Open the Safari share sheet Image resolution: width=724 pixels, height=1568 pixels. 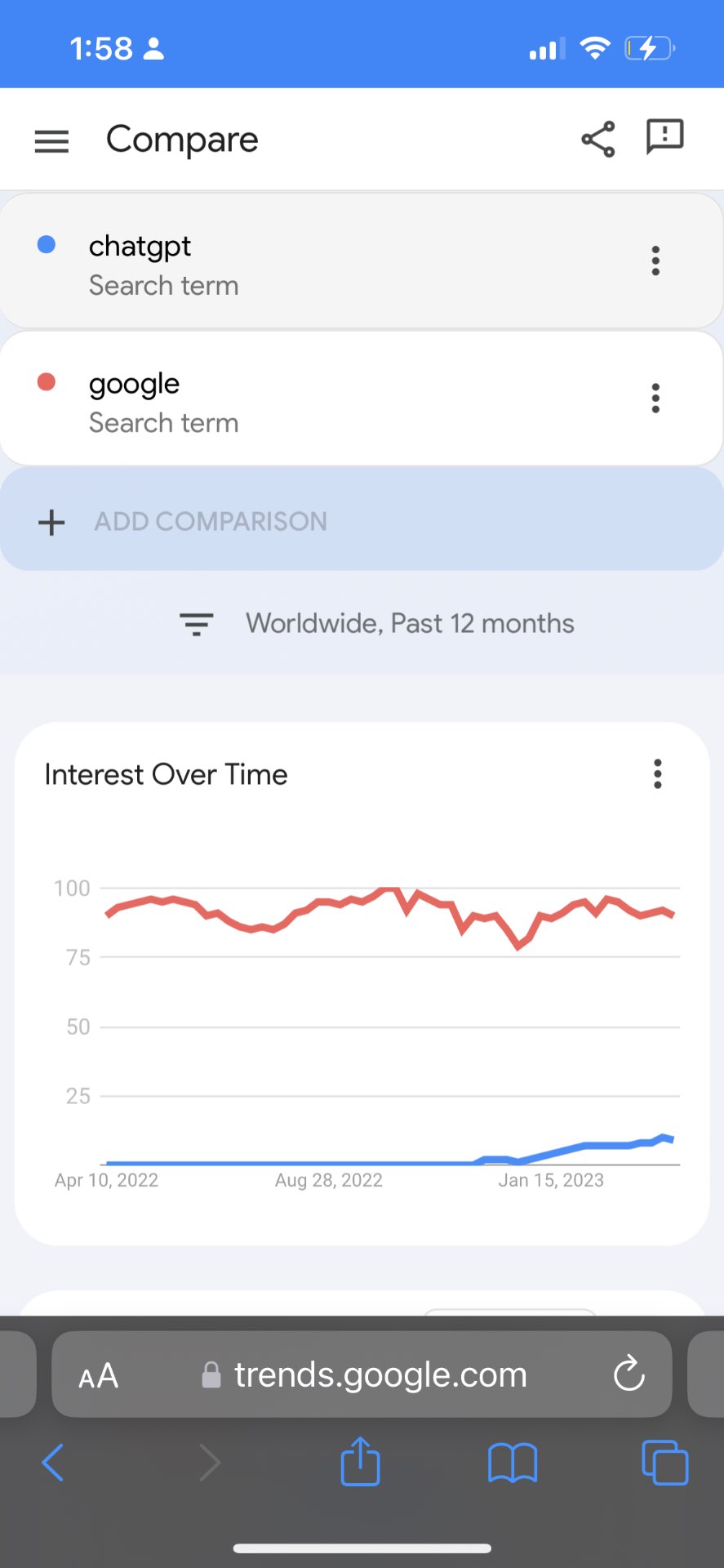point(360,1460)
